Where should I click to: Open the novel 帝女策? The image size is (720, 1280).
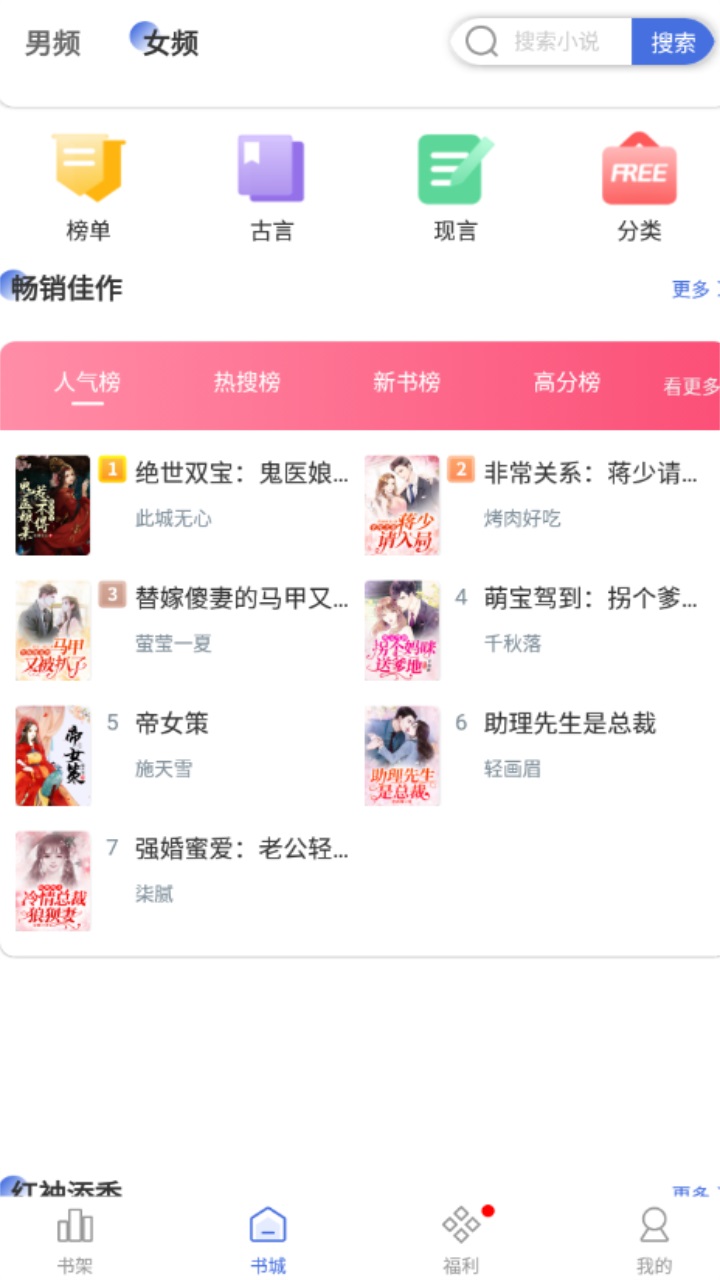coord(170,723)
